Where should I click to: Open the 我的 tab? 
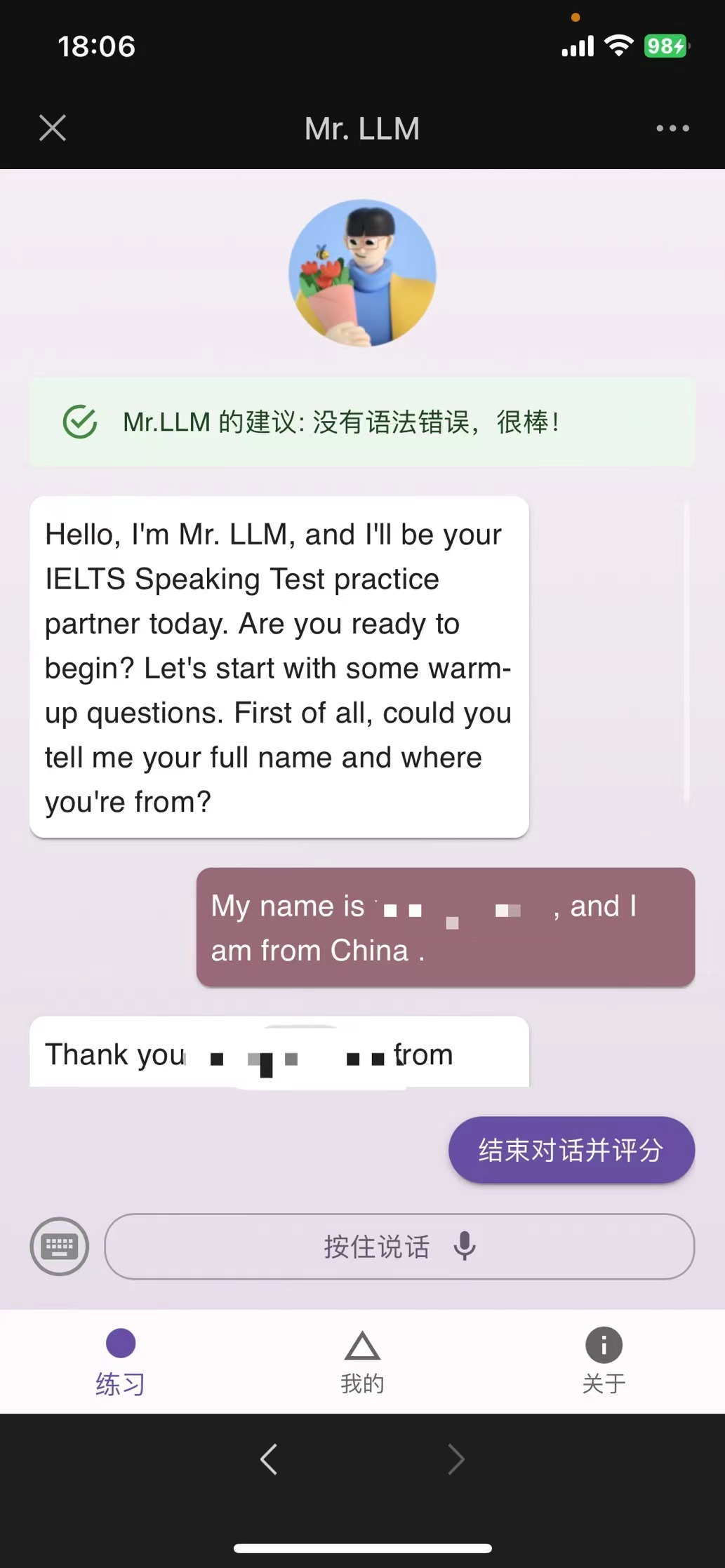pyautogui.click(x=362, y=1362)
